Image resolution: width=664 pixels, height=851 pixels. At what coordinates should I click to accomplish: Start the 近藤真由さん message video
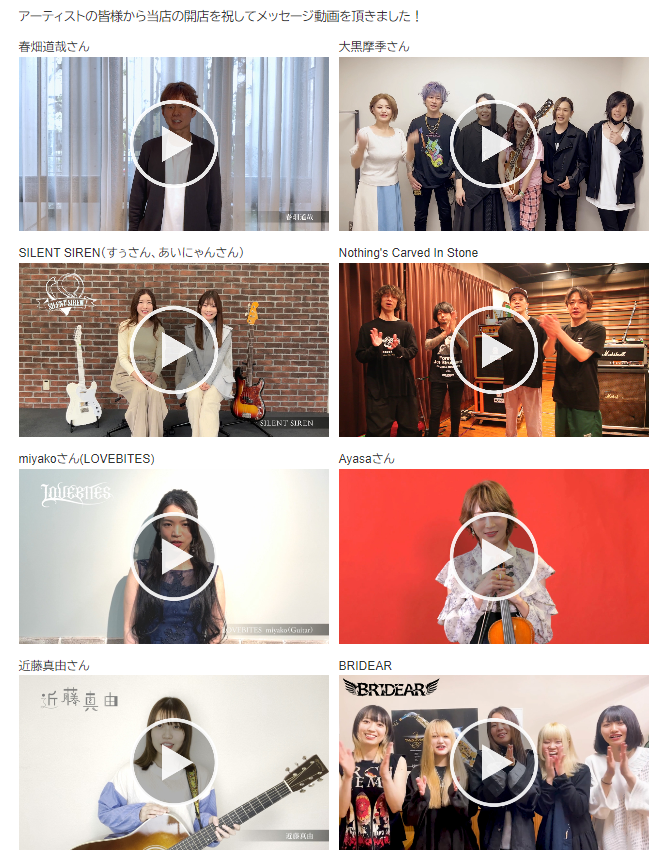click(x=174, y=762)
